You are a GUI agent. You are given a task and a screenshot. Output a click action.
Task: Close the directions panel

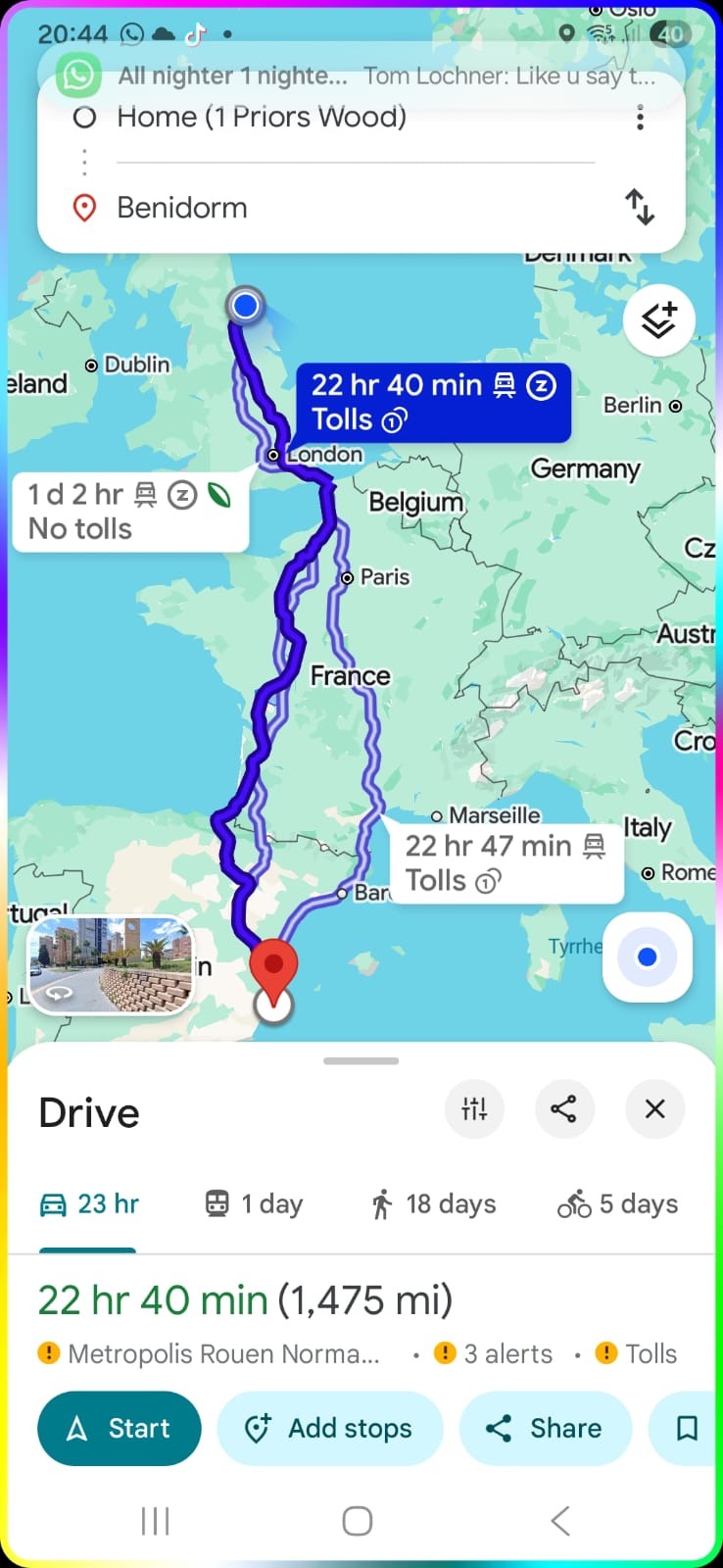point(654,1109)
